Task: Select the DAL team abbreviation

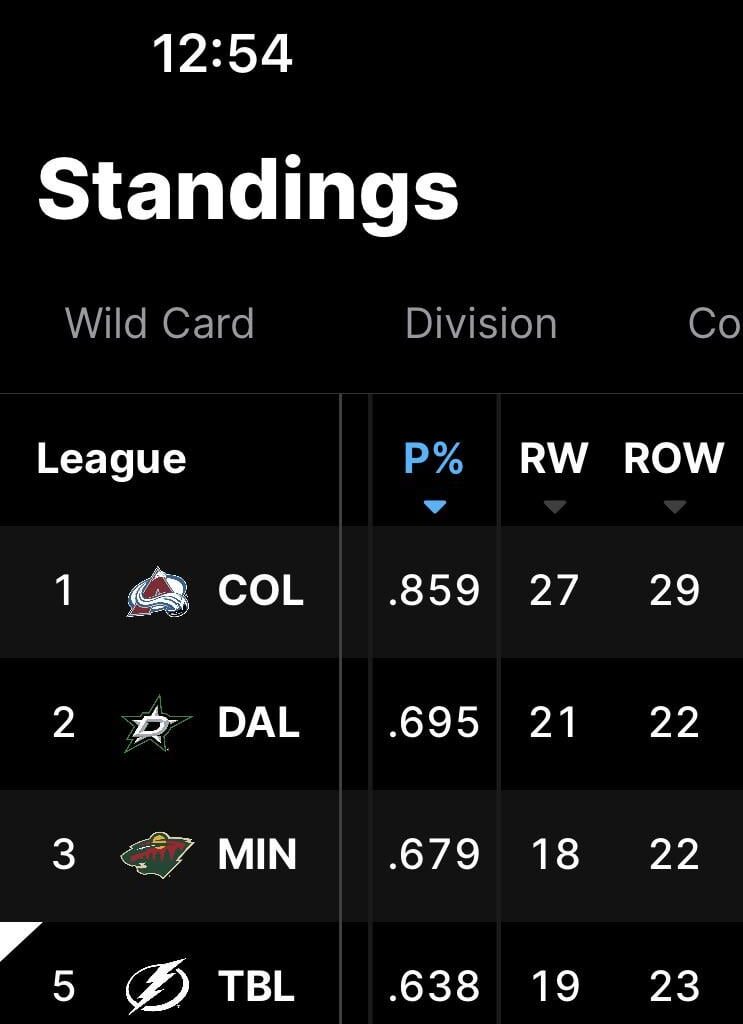Action: pos(258,724)
